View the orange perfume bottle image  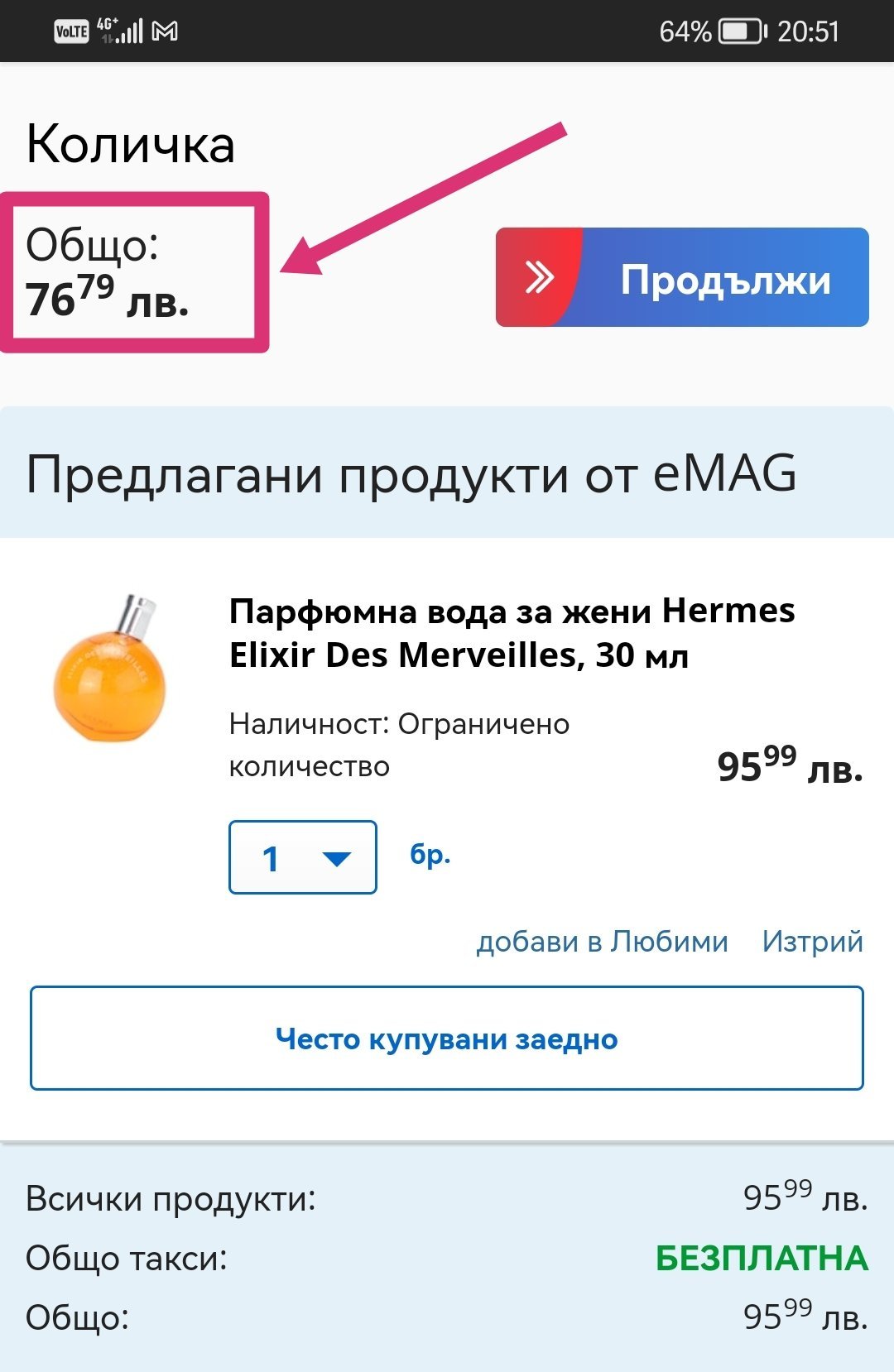point(110,669)
